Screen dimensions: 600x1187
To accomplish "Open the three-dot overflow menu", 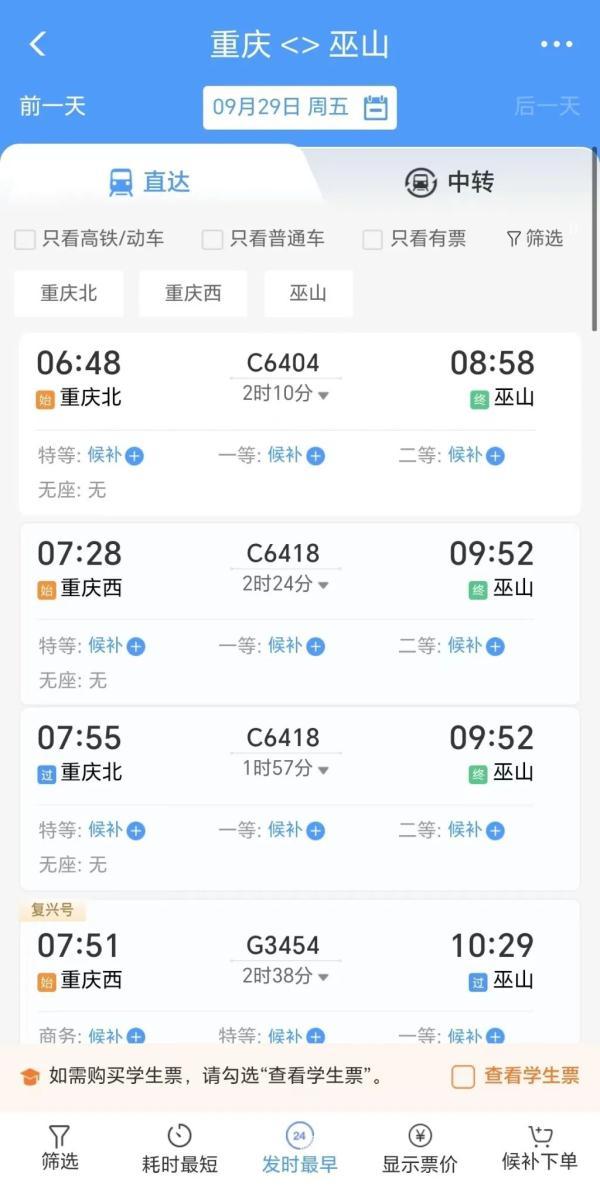I will (556, 44).
